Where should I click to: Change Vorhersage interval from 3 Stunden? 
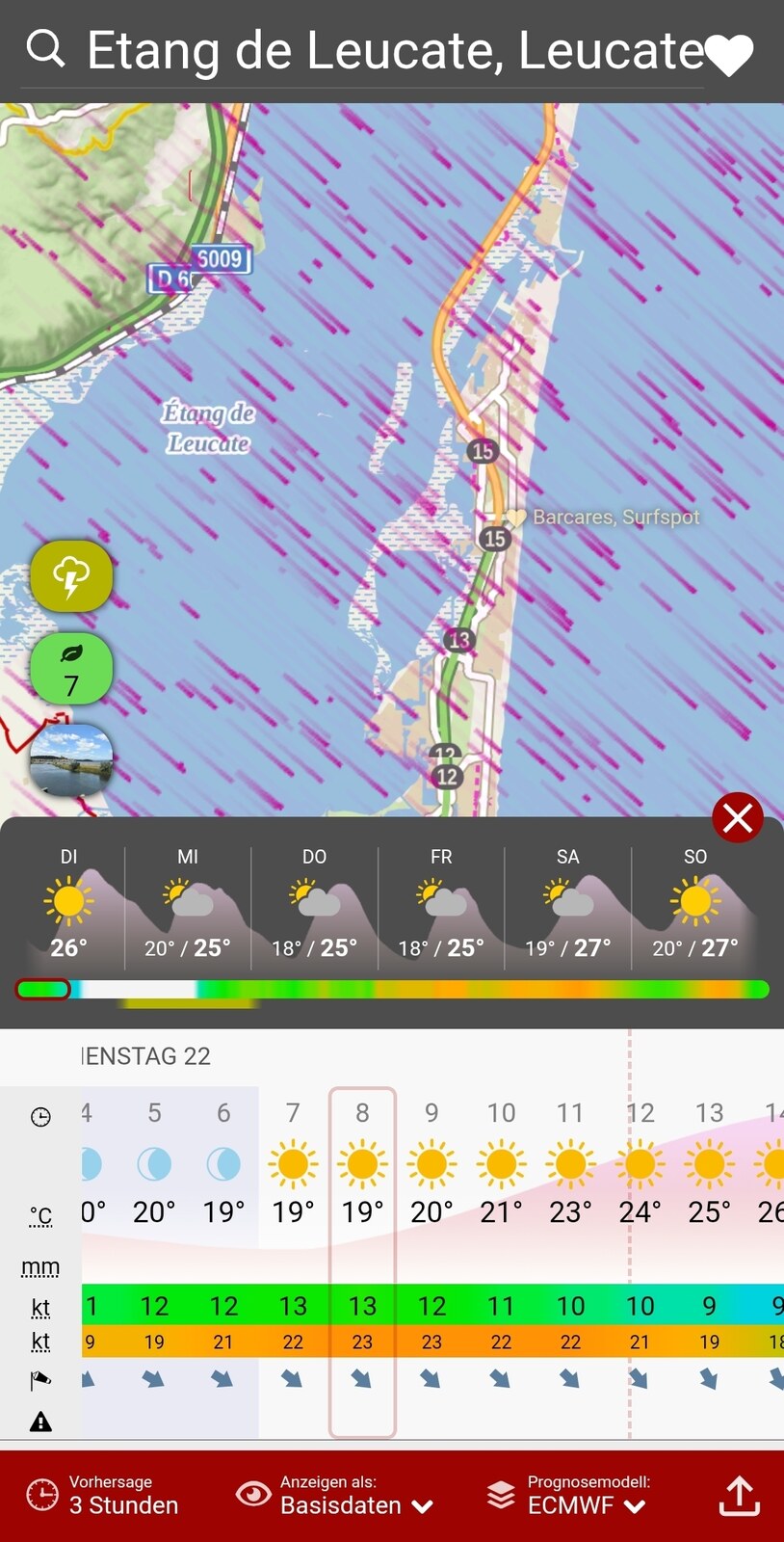pyautogui.click(x=102, y=1496)
